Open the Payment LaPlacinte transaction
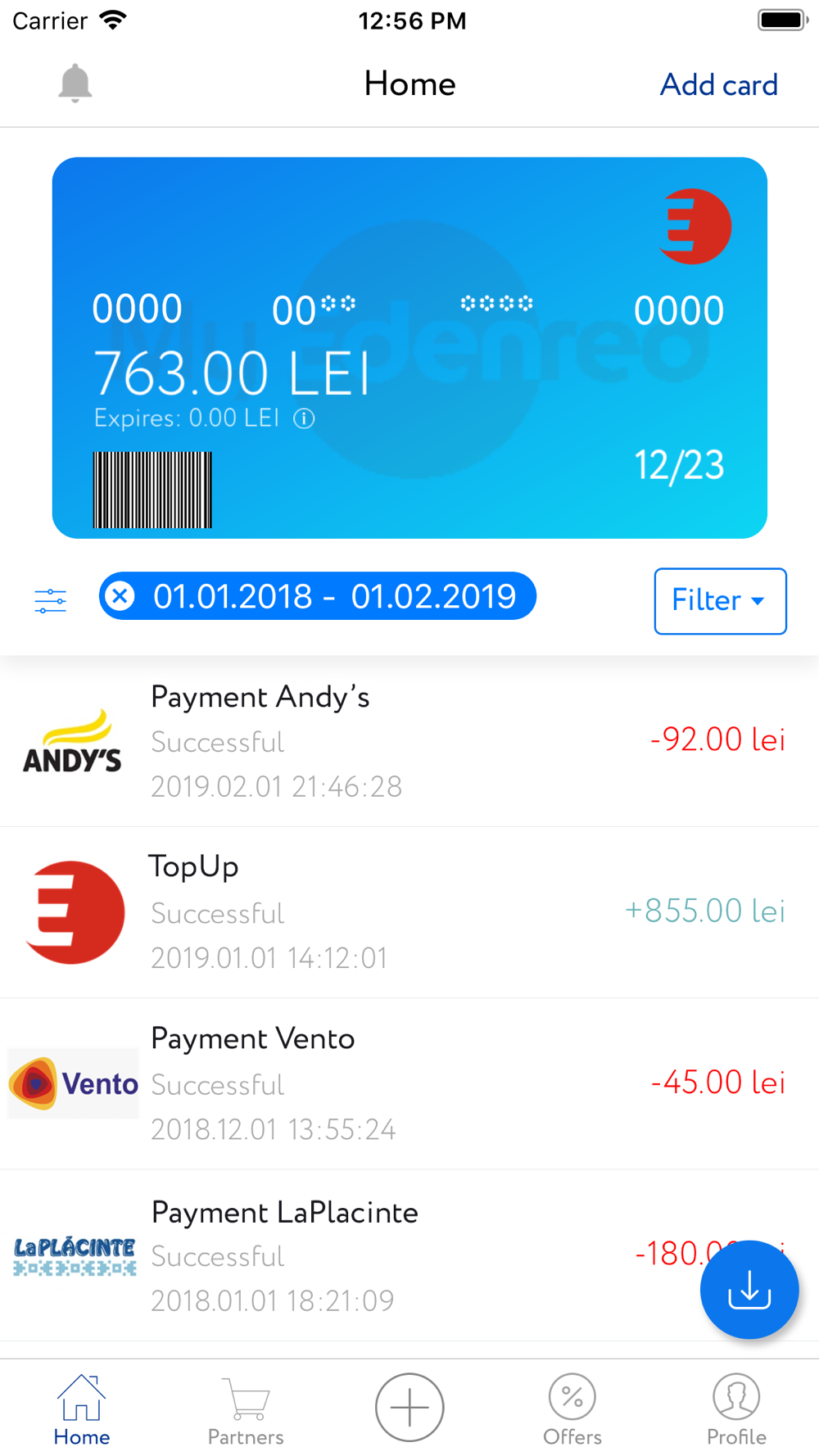819x1456 pixels. pyautogui.click(x=369, y=1255)
